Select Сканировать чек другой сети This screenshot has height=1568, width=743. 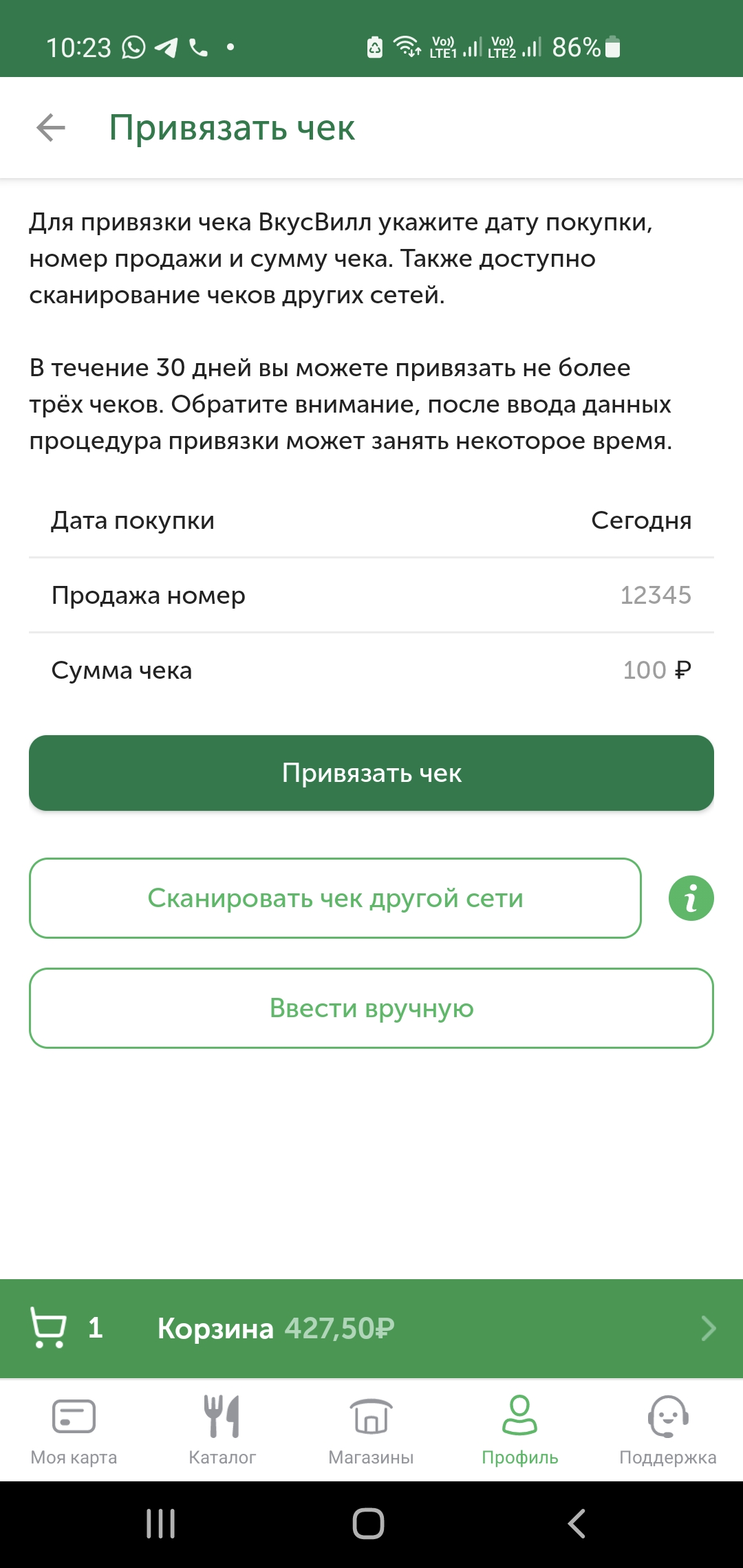(x=335, y=898)
